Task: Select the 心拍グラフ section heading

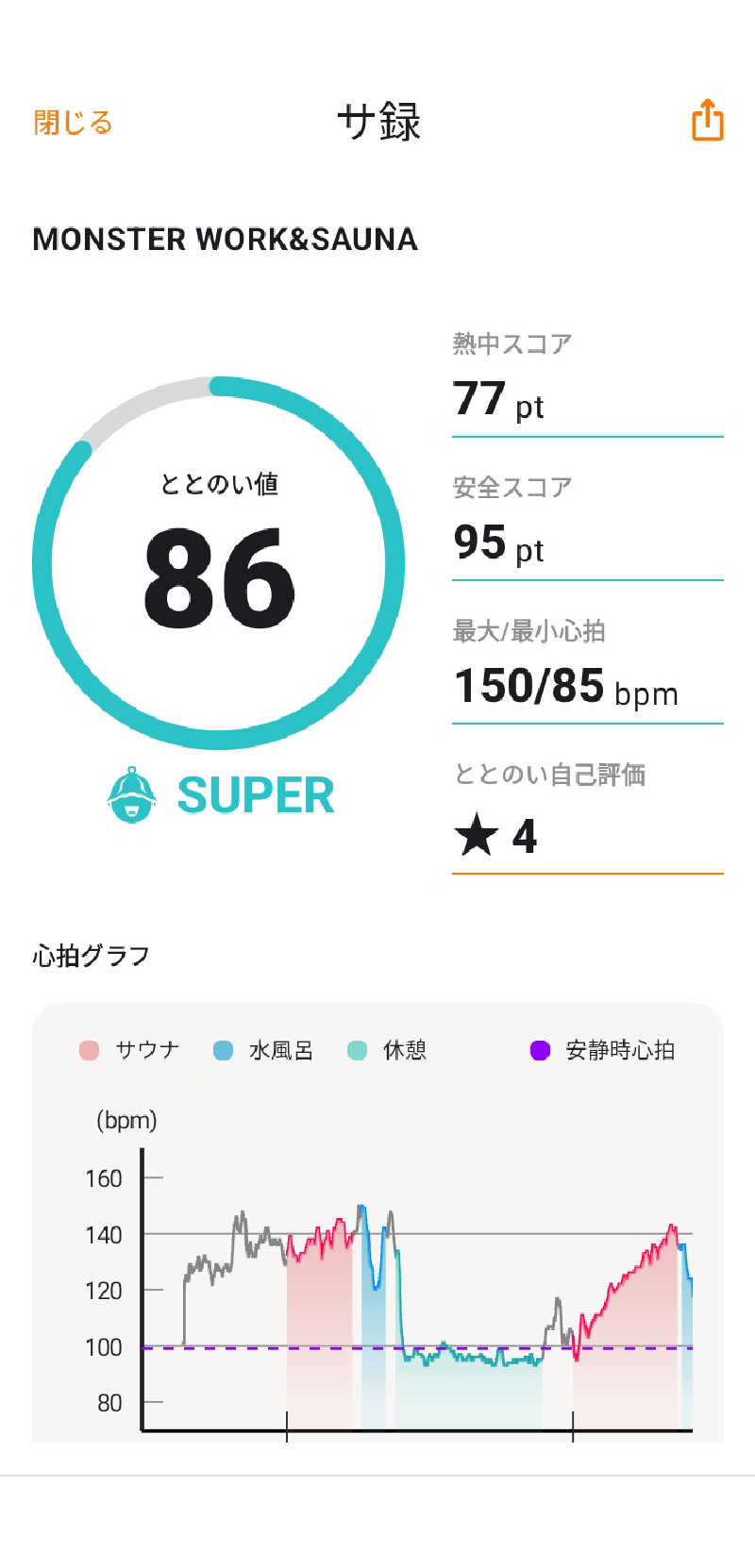Action: coord(91,956)
